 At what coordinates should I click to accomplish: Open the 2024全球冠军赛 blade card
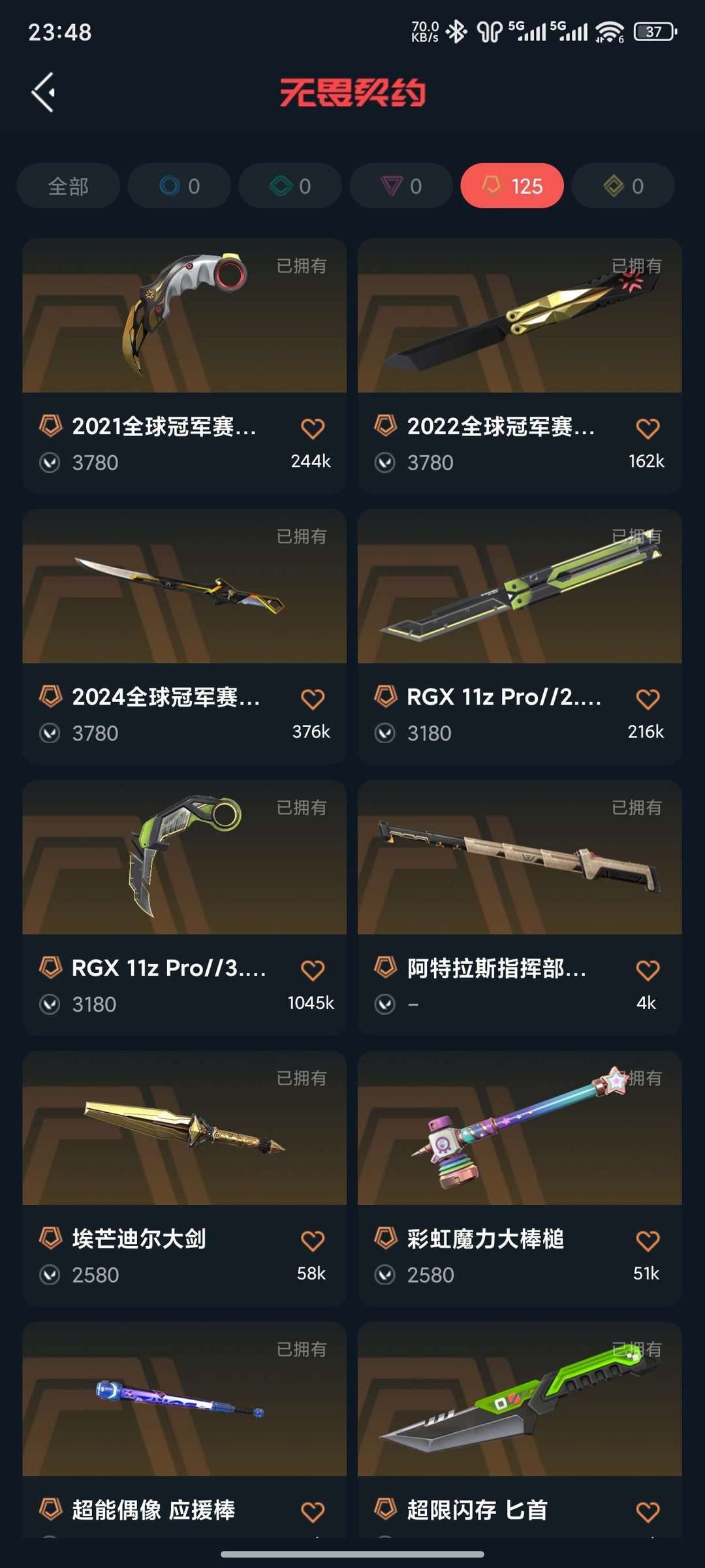[185, 637]
